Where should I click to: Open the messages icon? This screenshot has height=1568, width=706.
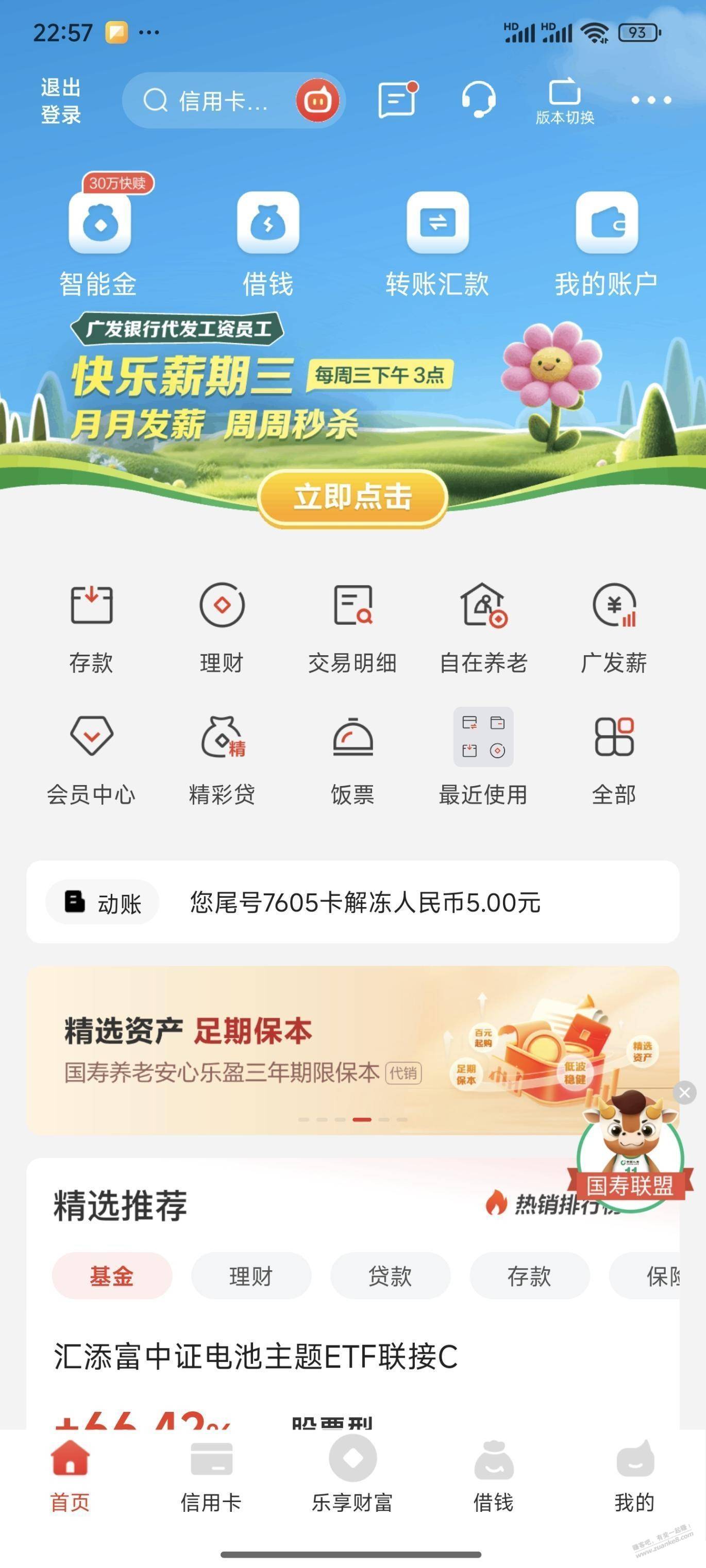398,100
